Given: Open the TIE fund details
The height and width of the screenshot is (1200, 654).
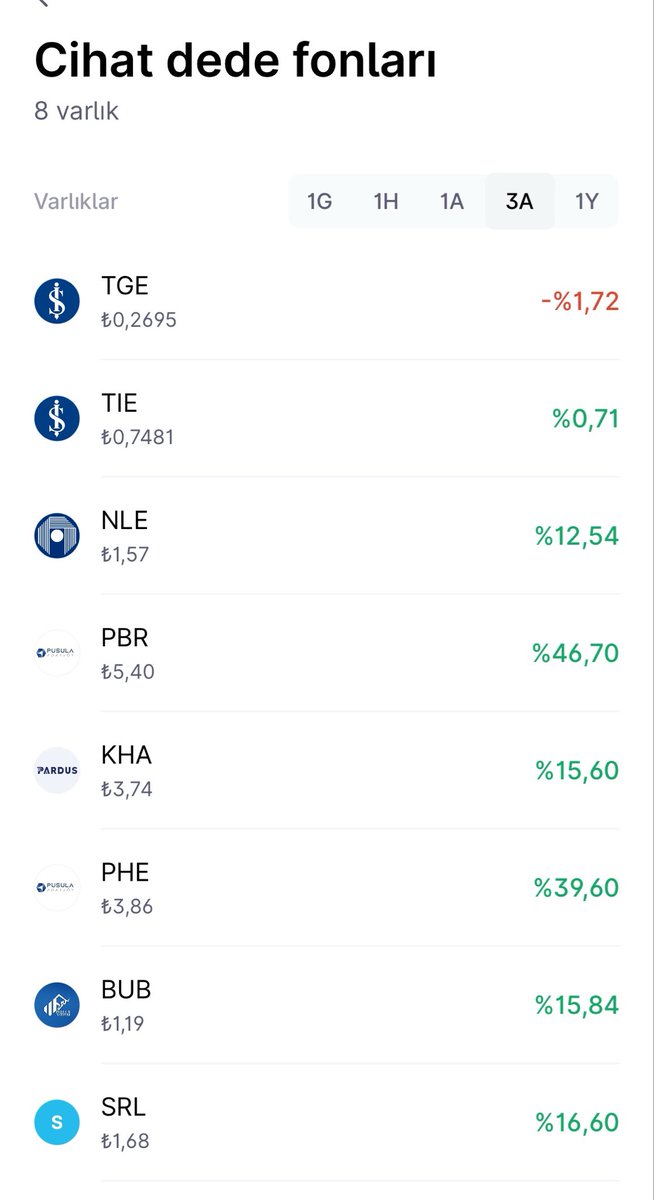Looking at the screenshot, I should pyautogui.click(x=327, y=418).
